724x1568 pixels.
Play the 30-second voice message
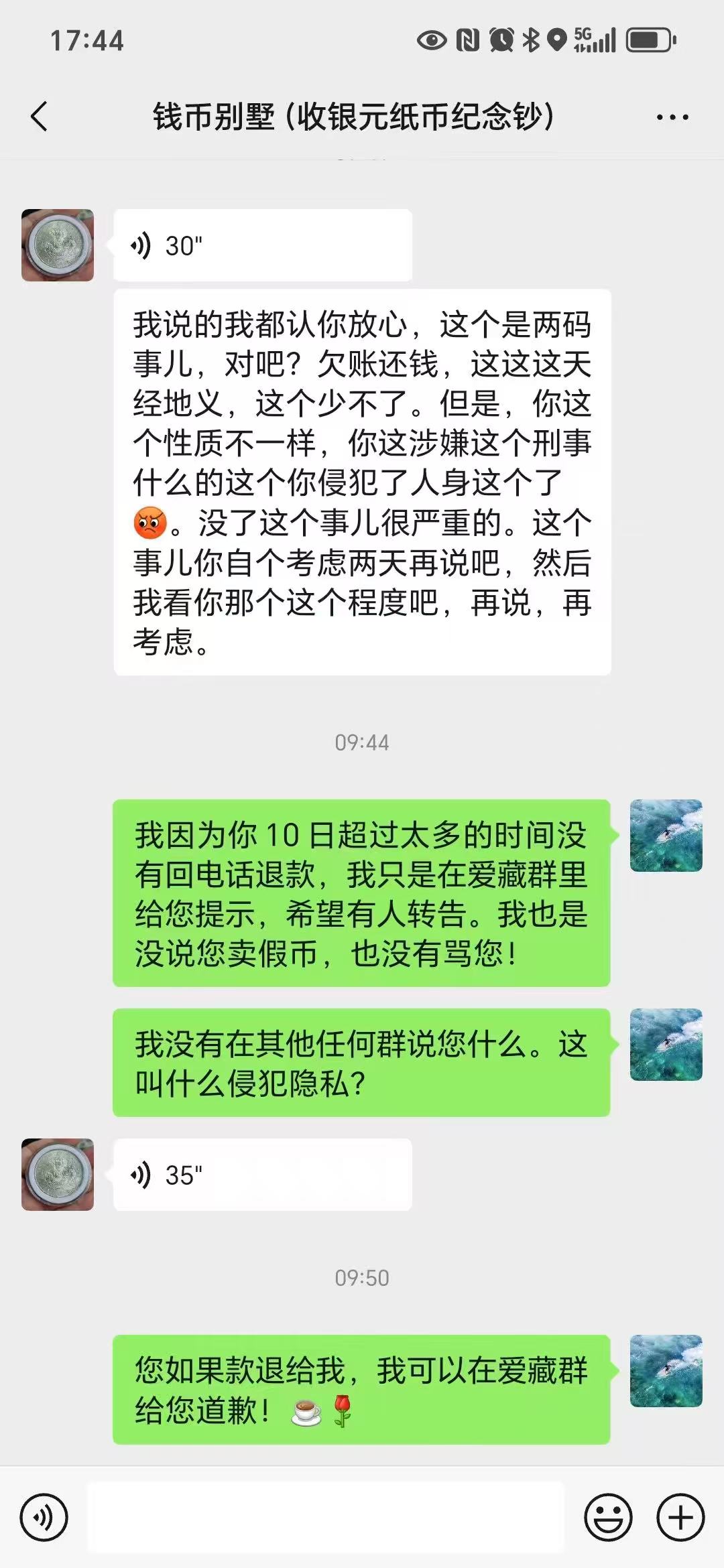coord(261,245)
